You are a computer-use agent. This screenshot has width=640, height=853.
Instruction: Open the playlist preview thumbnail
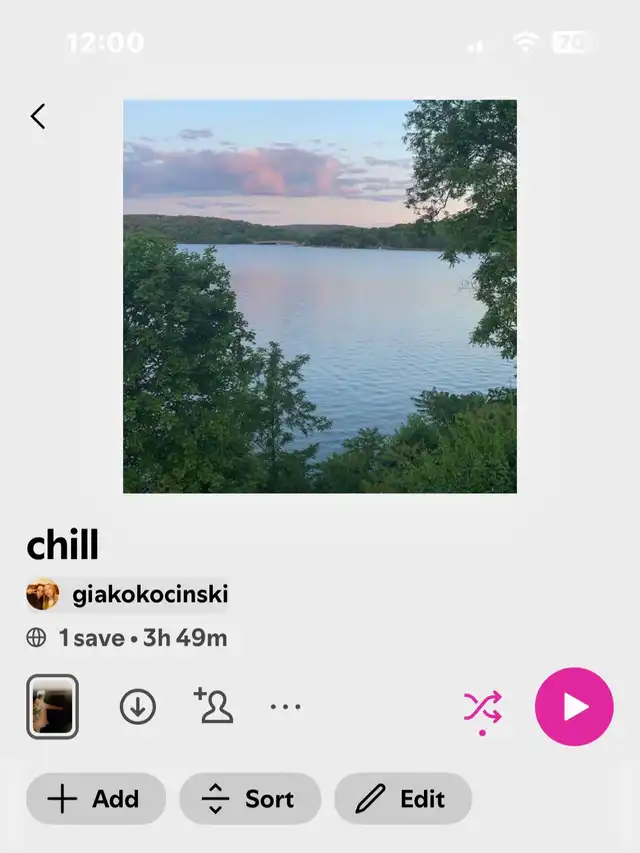pyautogui.click(x=52, y=707)
